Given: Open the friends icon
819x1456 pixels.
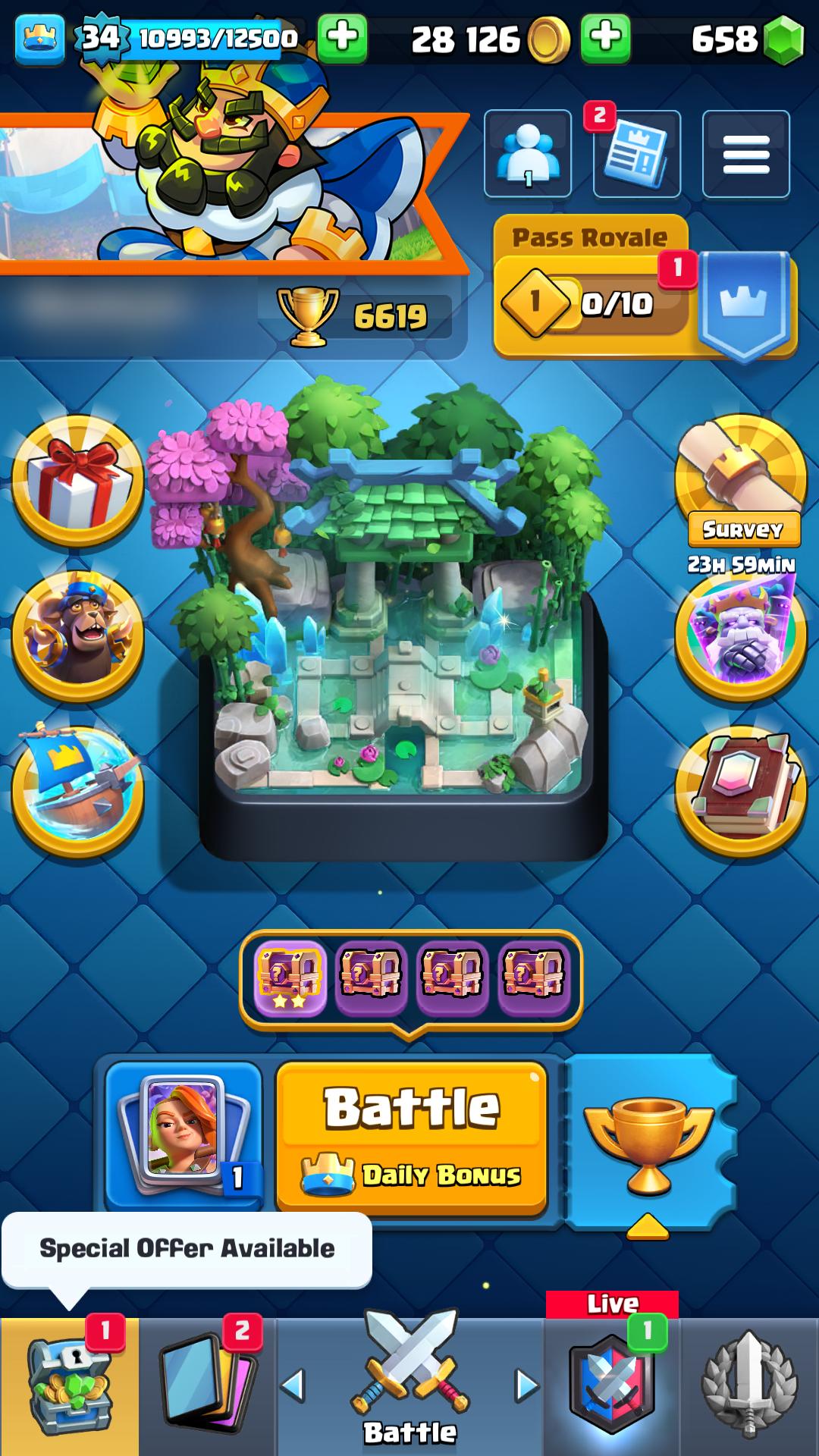Looking at the screenshot, I should coord(528,154).
